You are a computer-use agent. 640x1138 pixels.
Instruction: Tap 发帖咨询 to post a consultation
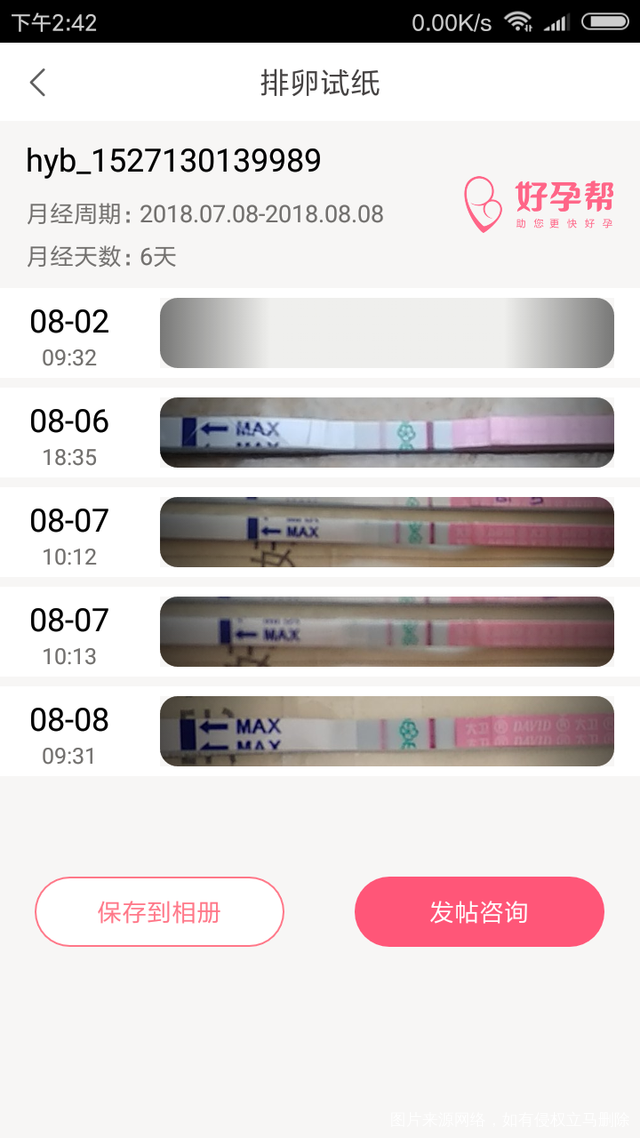click(x=479, y=912)
